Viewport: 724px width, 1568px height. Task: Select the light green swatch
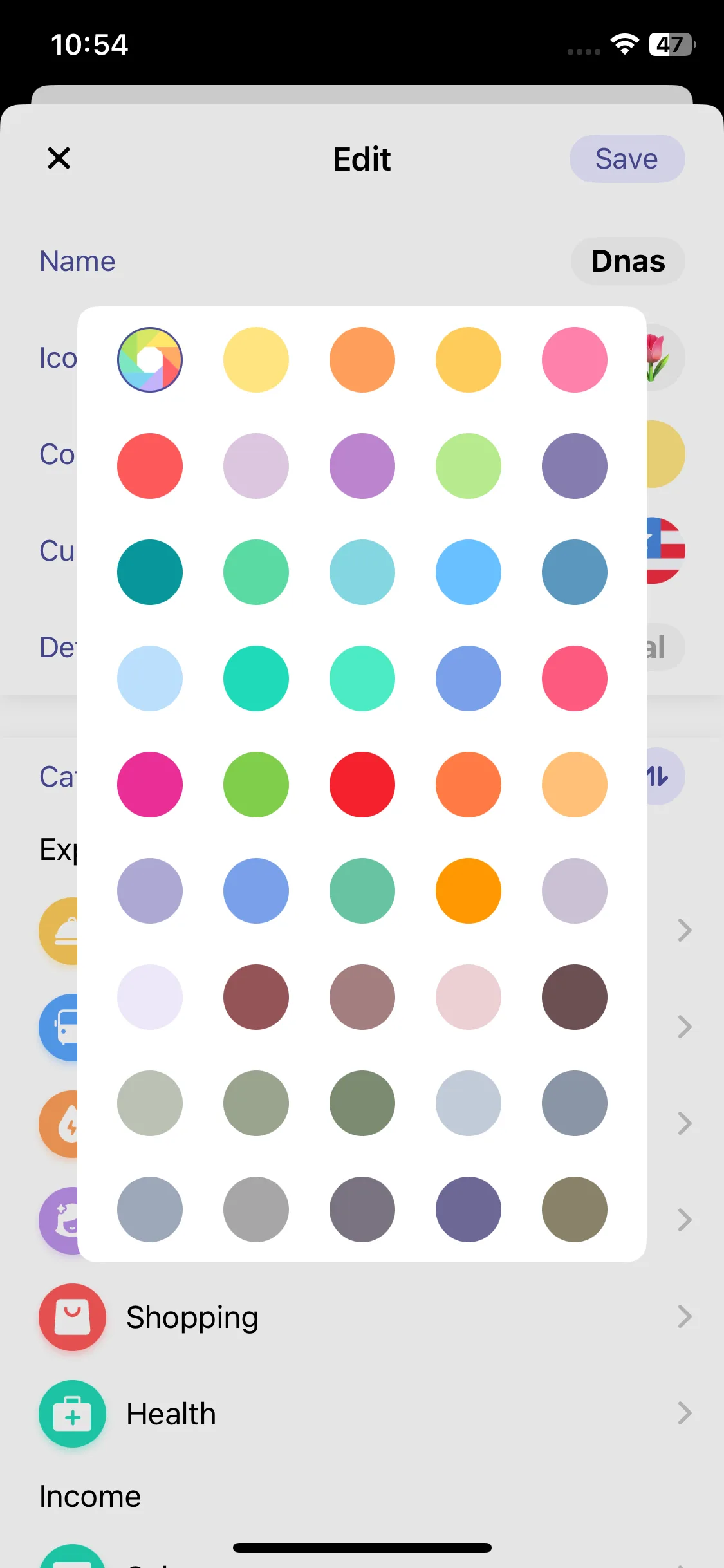pyautogui.click(x=468, y=466)
